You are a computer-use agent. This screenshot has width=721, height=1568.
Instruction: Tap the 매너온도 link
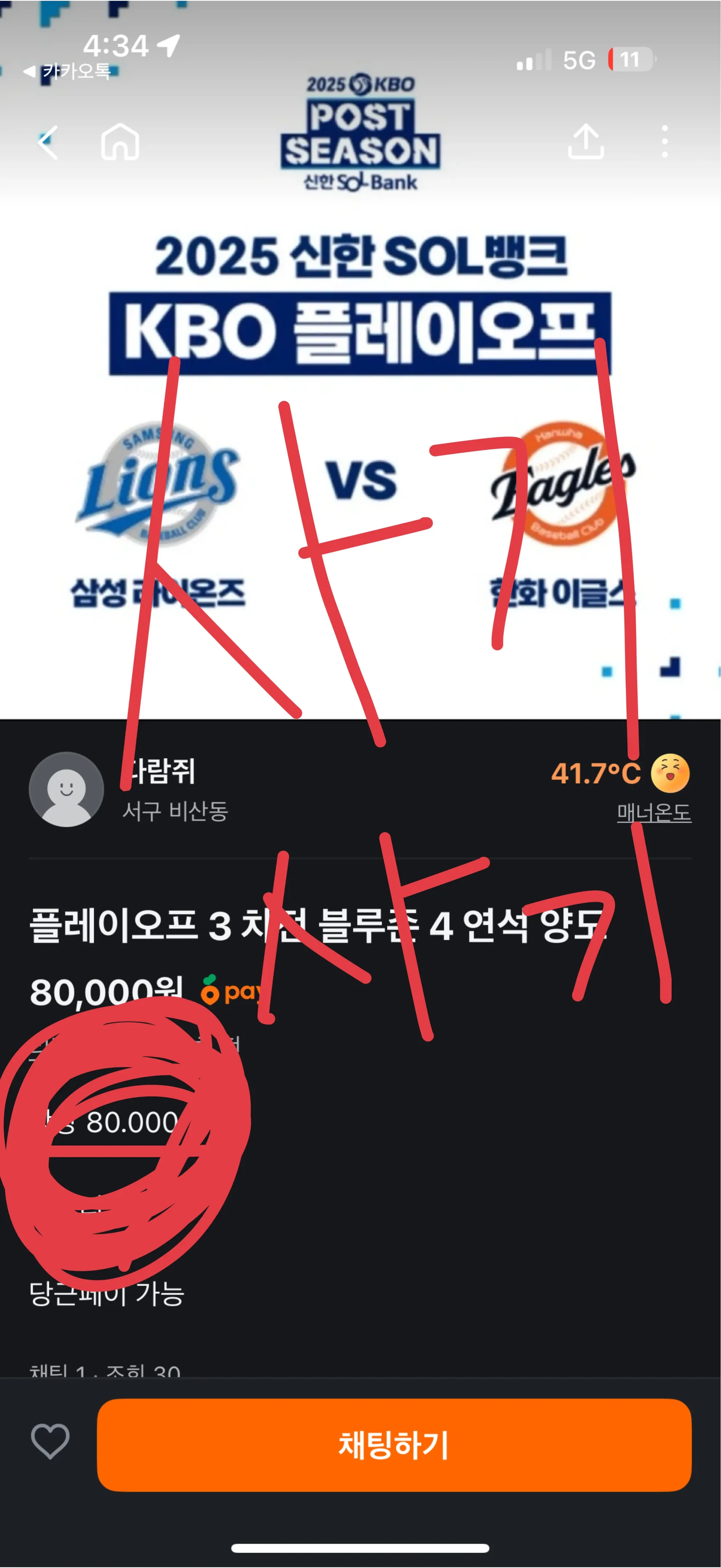(x=653, y=812)
